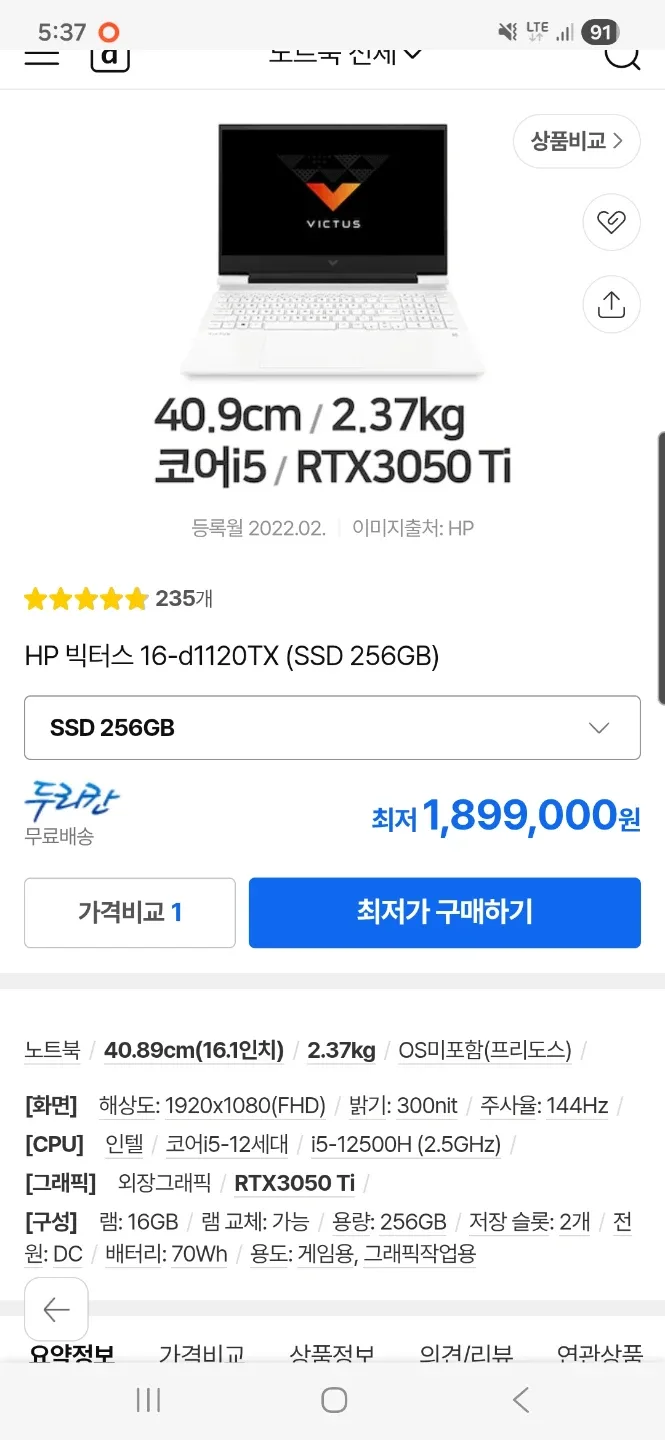Switch to the 의견/리뷰 tab
Screen dimensions: 665x1440
[x=466, y=1354]
